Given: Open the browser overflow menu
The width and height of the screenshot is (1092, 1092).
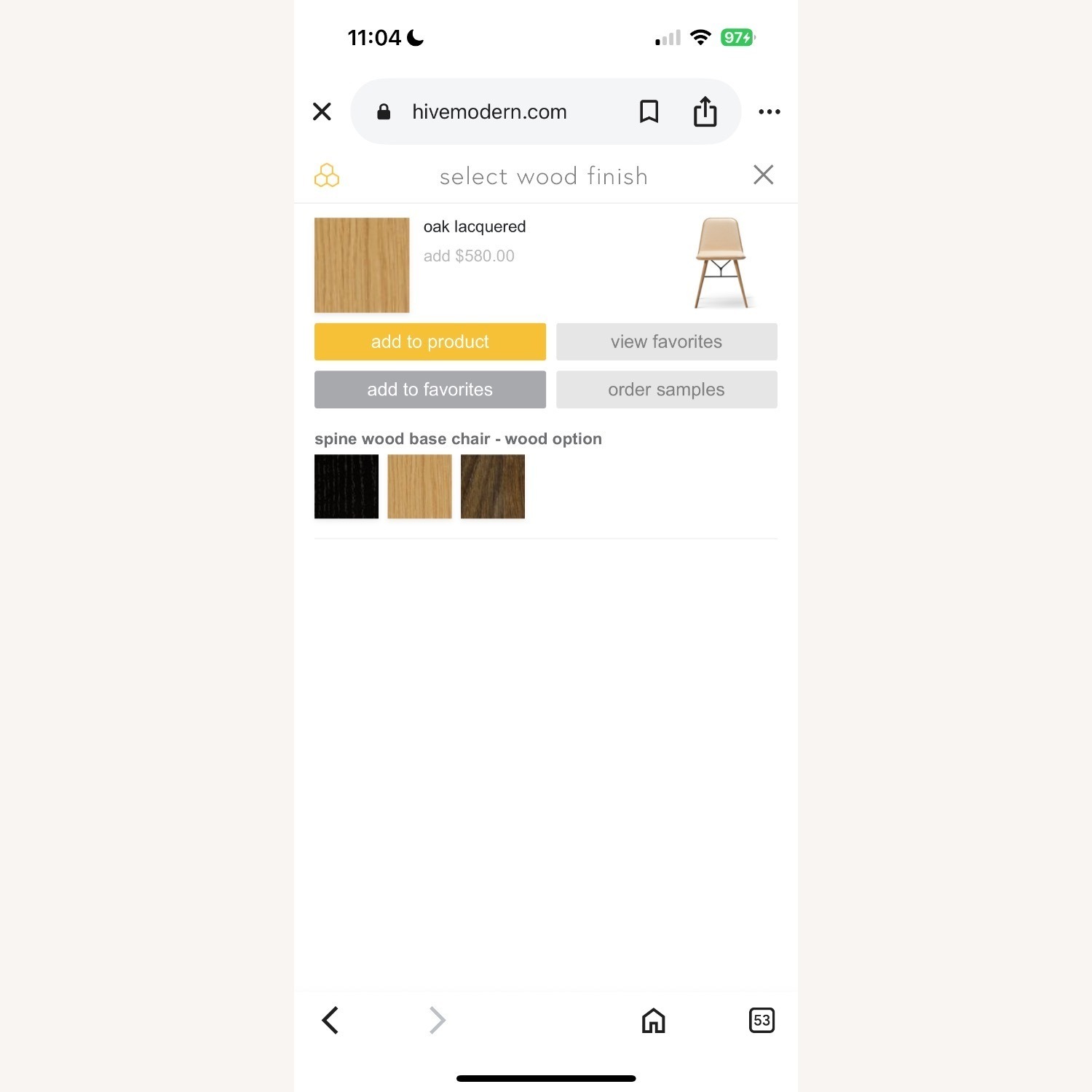Looking at the screenshot, I should point(769,111).
